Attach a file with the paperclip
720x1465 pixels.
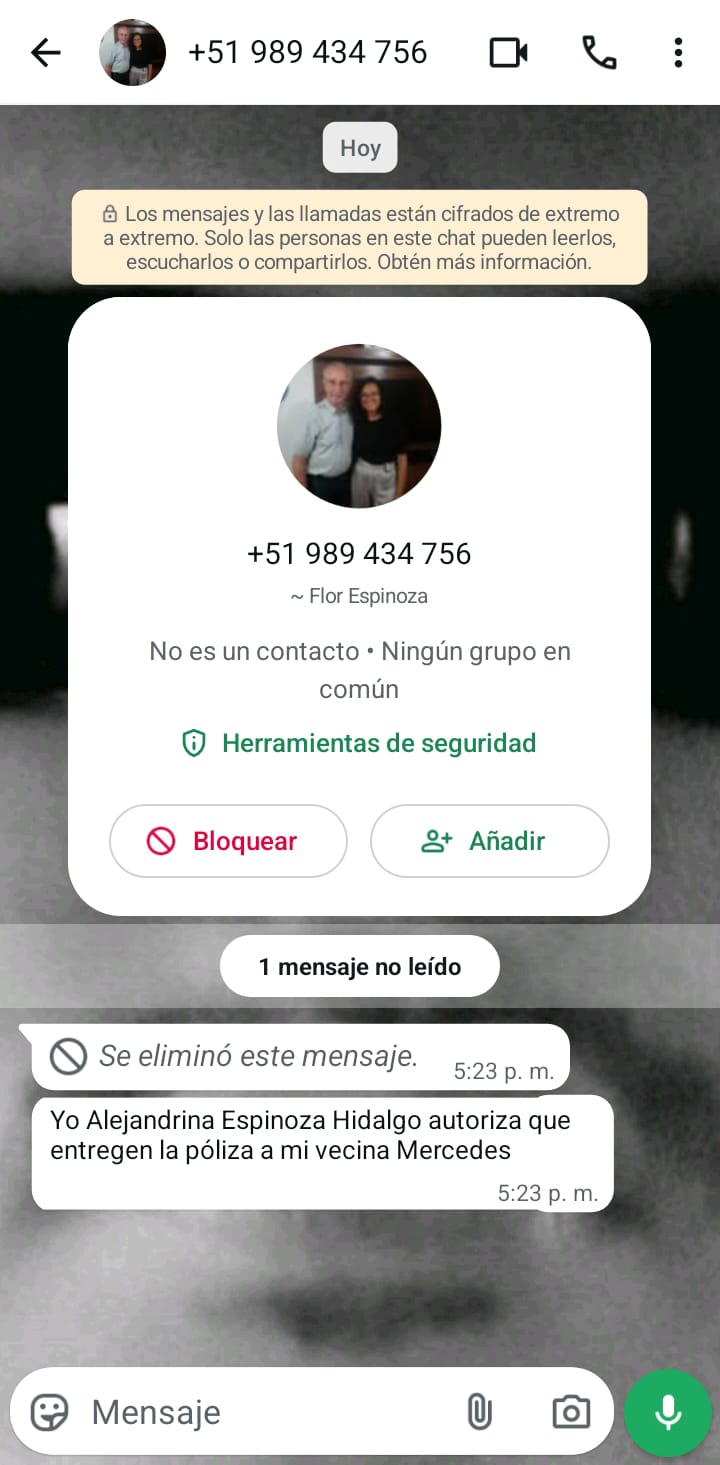(x=479, y=1412)
